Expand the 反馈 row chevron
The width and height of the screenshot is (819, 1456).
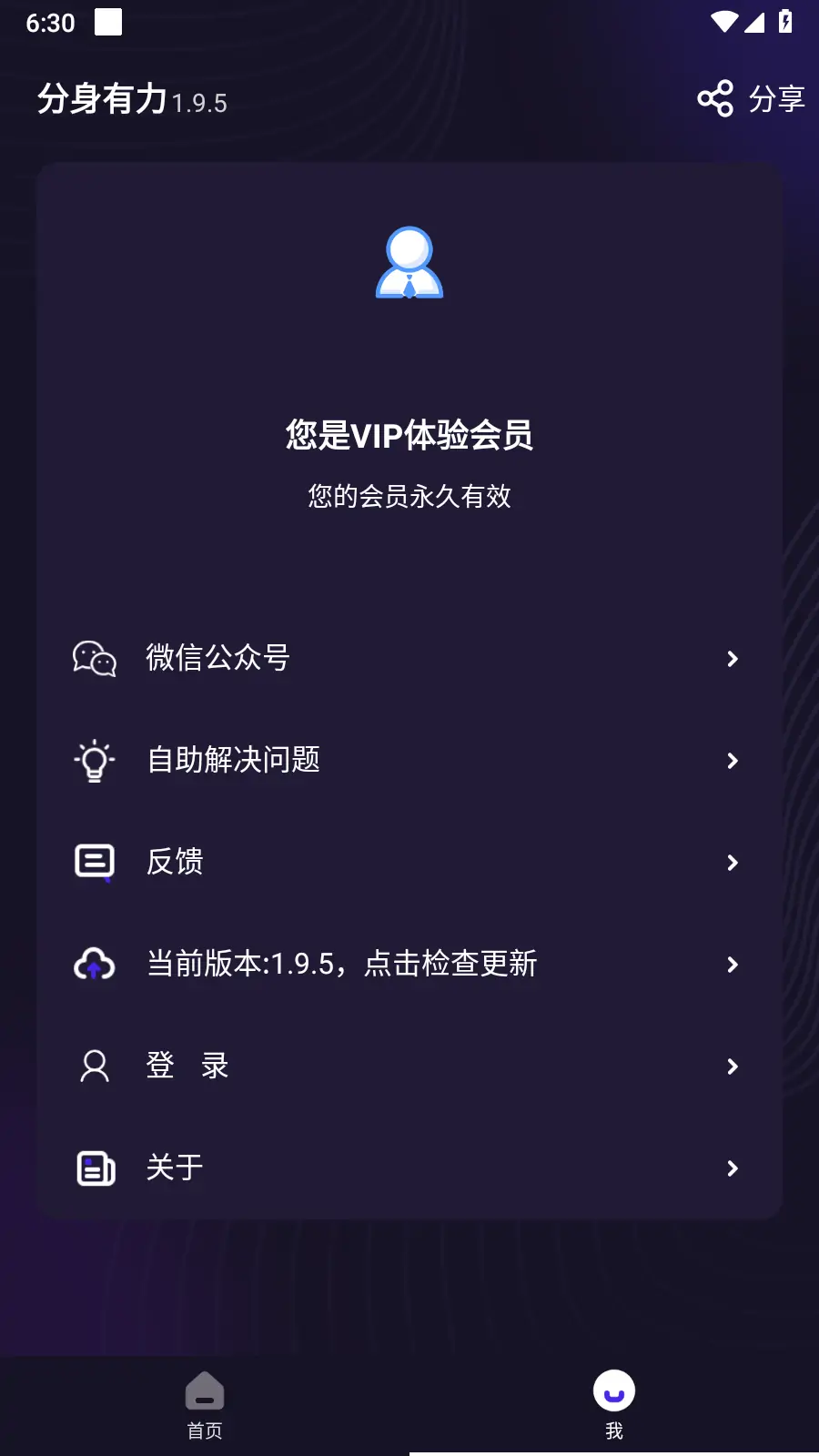[733, 862]
